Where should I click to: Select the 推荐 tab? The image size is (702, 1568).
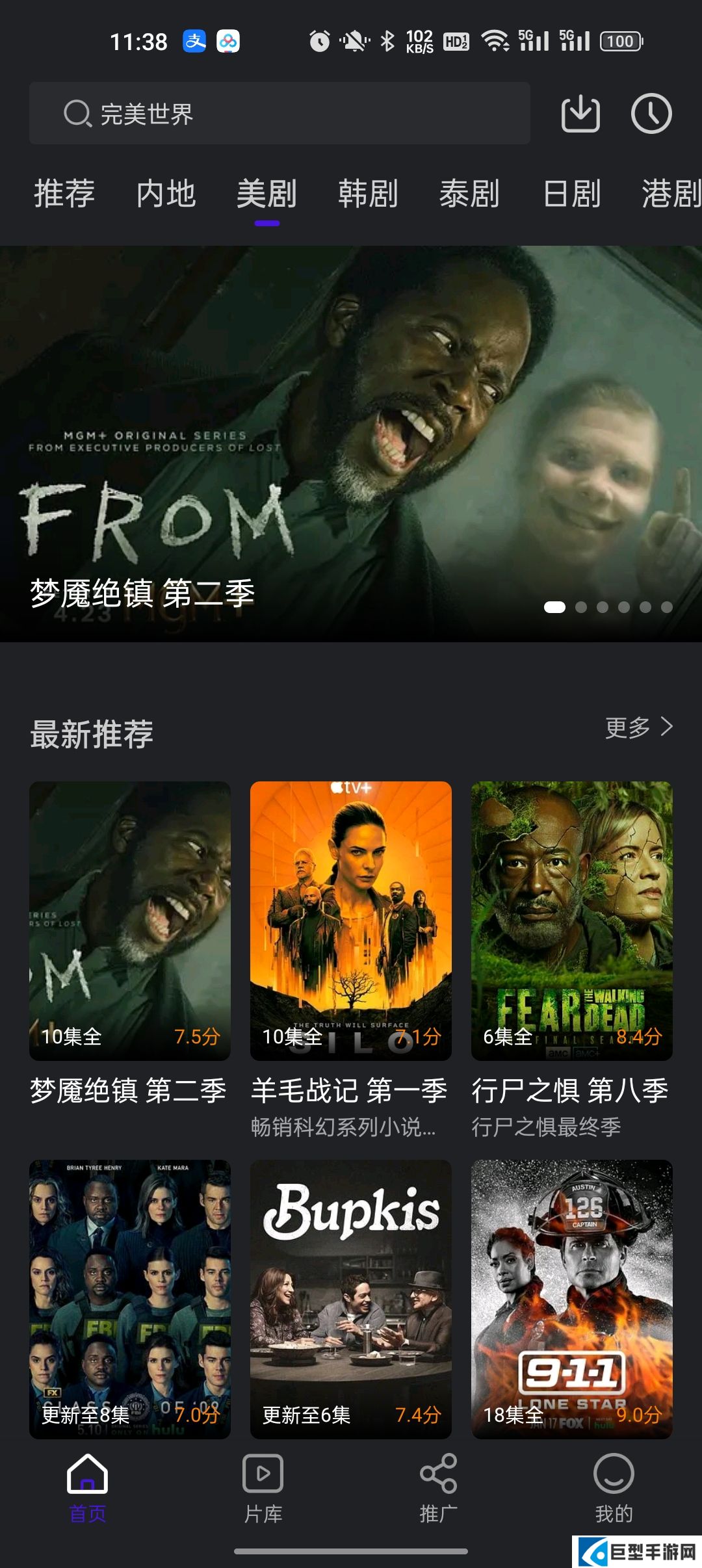click(x=64, y=194)
